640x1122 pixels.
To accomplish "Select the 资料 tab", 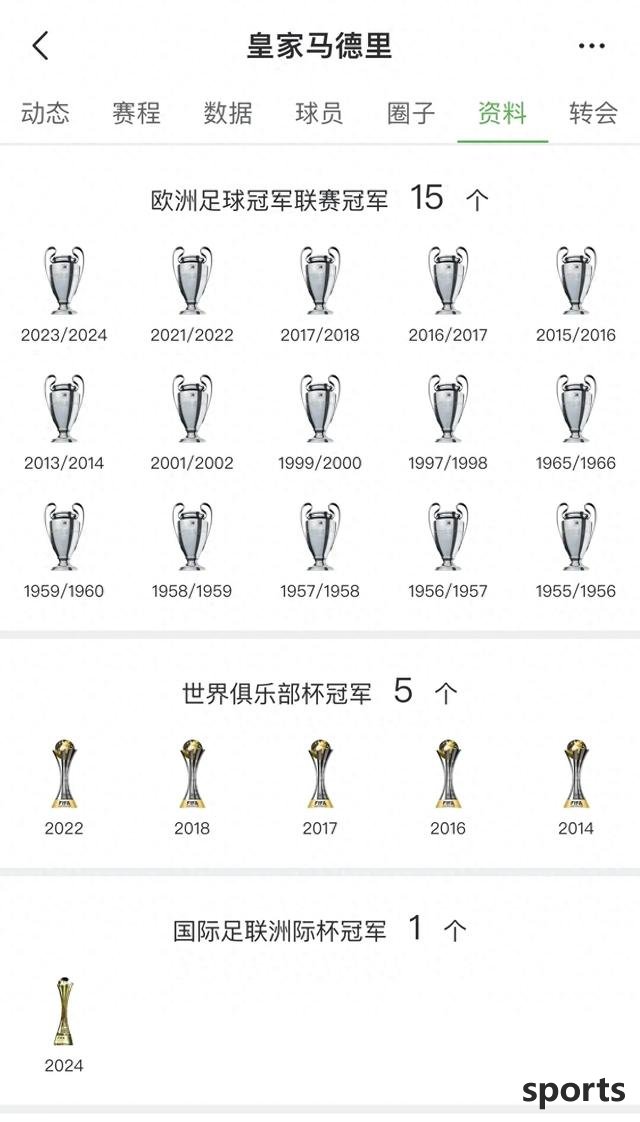I will (502, 113).
